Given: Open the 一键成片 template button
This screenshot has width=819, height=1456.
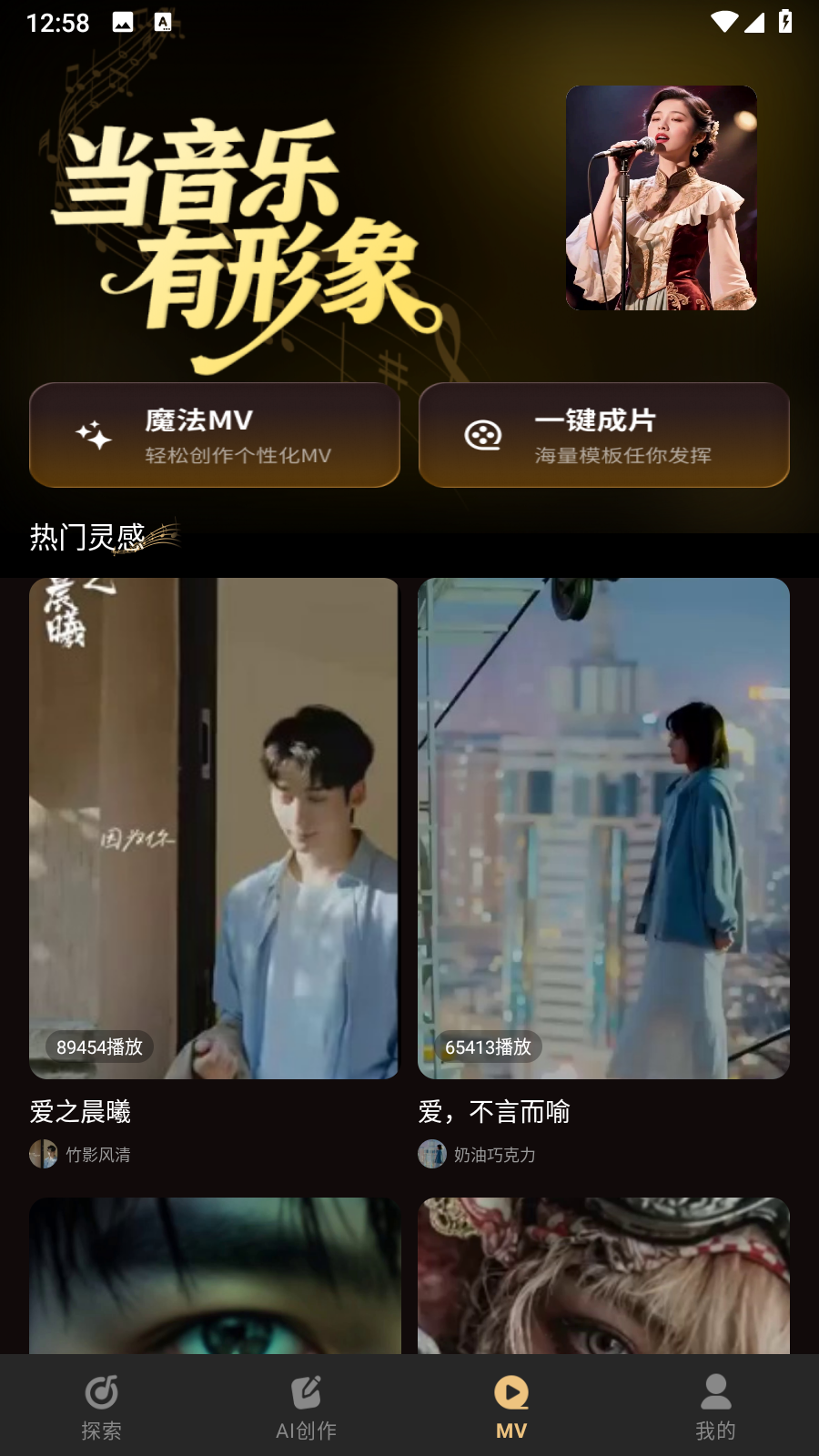Looking at the screenshot, I should tap(603, 435).
